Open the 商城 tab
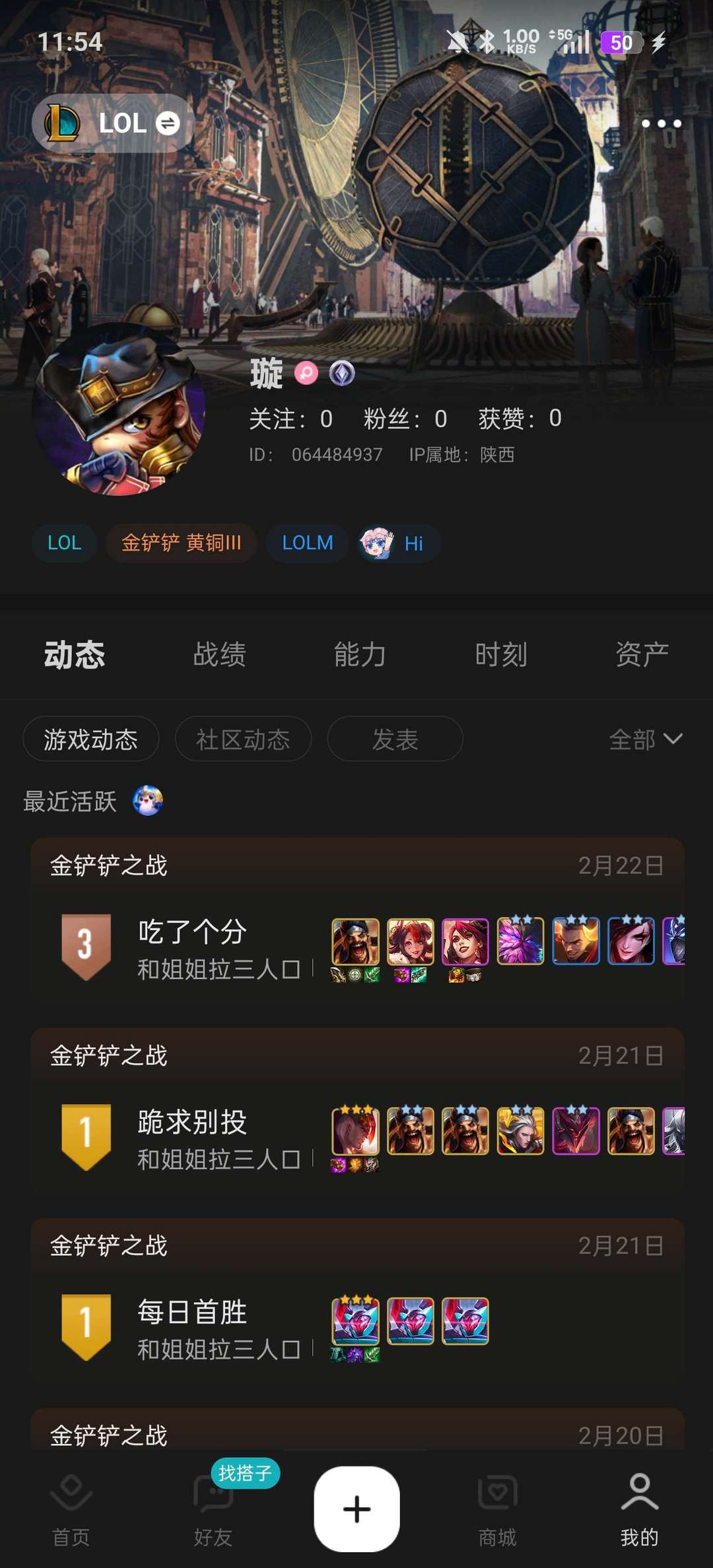The height and width of the screenshot is (1568, 713). coord(498,1510)
